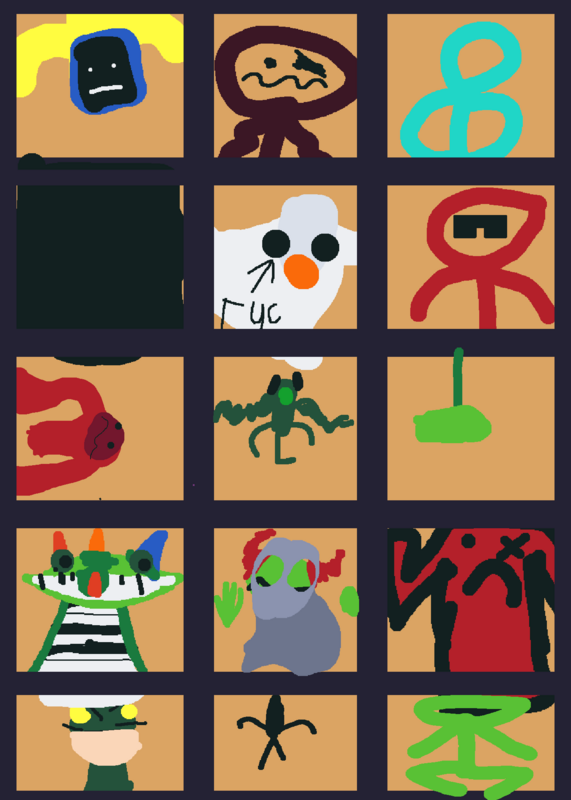The height and width of the screenshot is (800, 571).
Task: Select the dark green one-eyed creature
Action: pyautogui.click(x=285, y=429)
